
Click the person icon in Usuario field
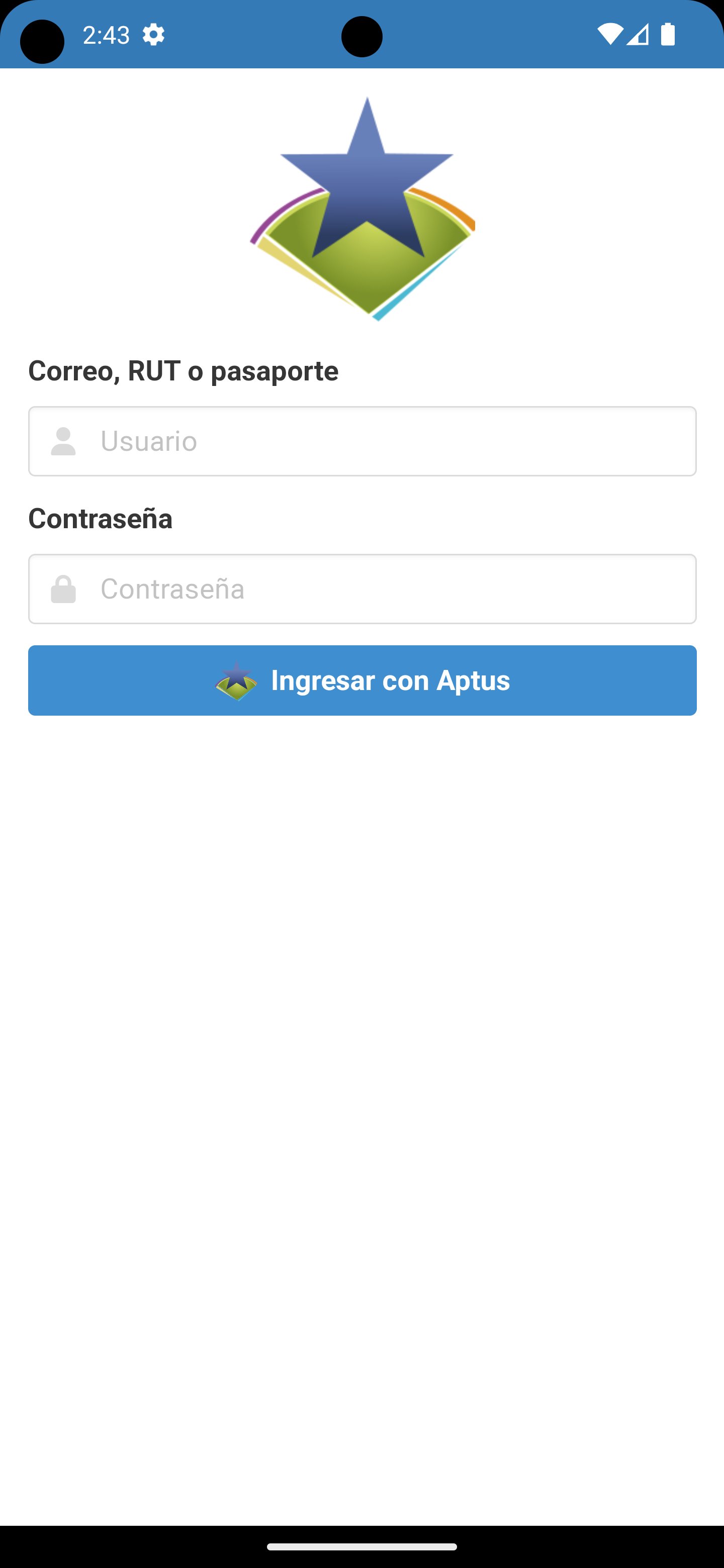pos(63,441)
